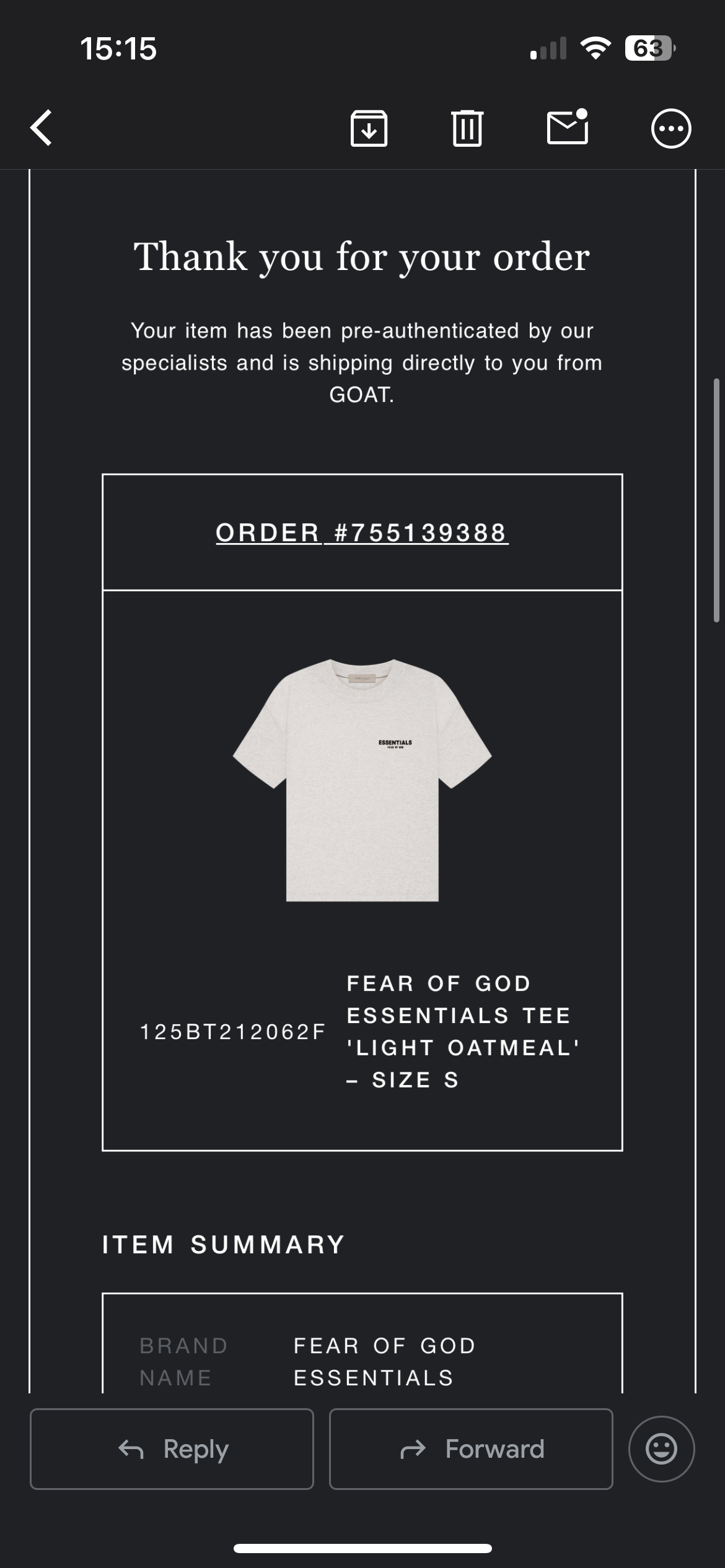
Task: Archive this email
Action: tap(369, 129)
